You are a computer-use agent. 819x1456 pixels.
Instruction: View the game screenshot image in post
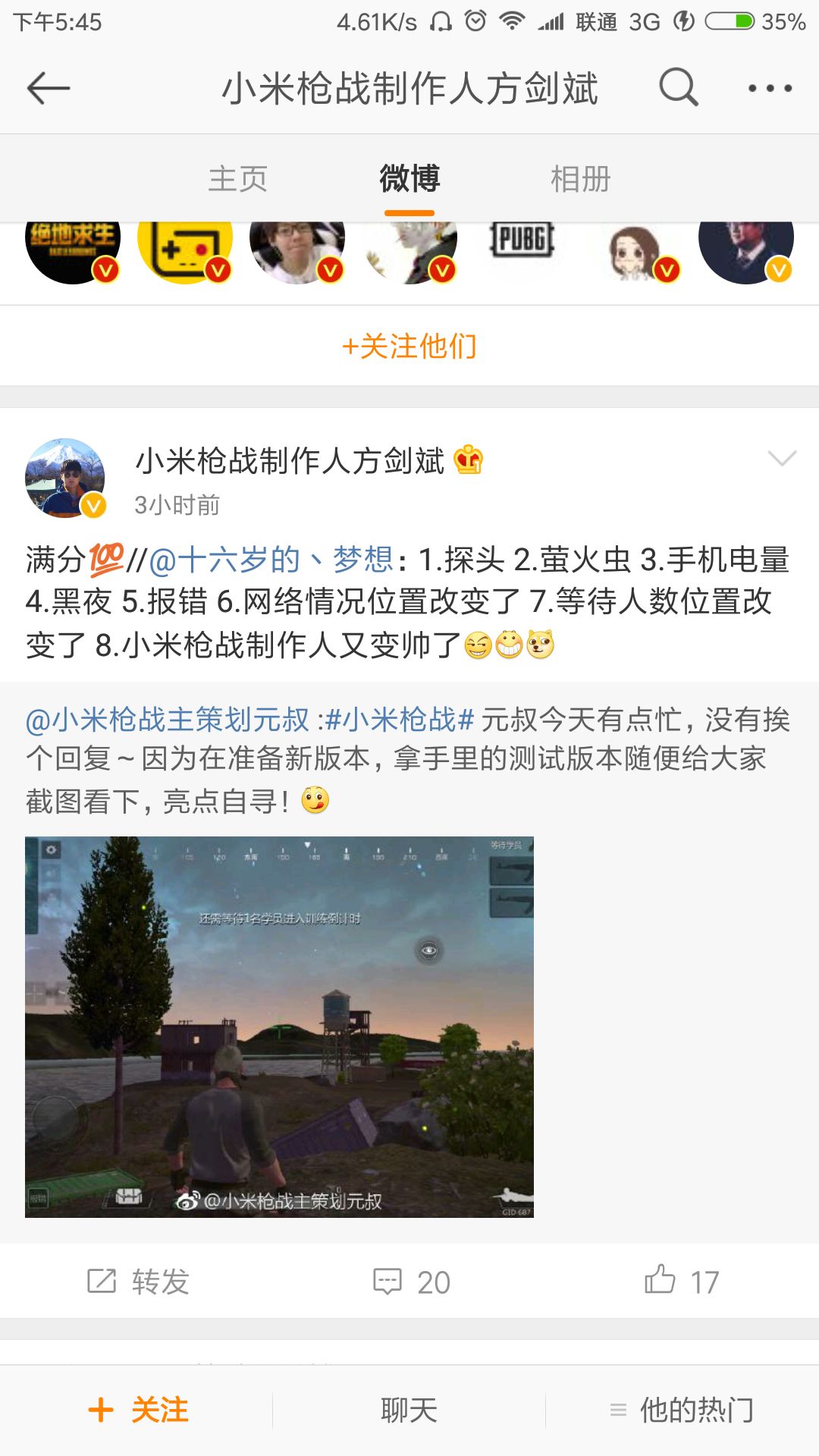(279, 1027)
